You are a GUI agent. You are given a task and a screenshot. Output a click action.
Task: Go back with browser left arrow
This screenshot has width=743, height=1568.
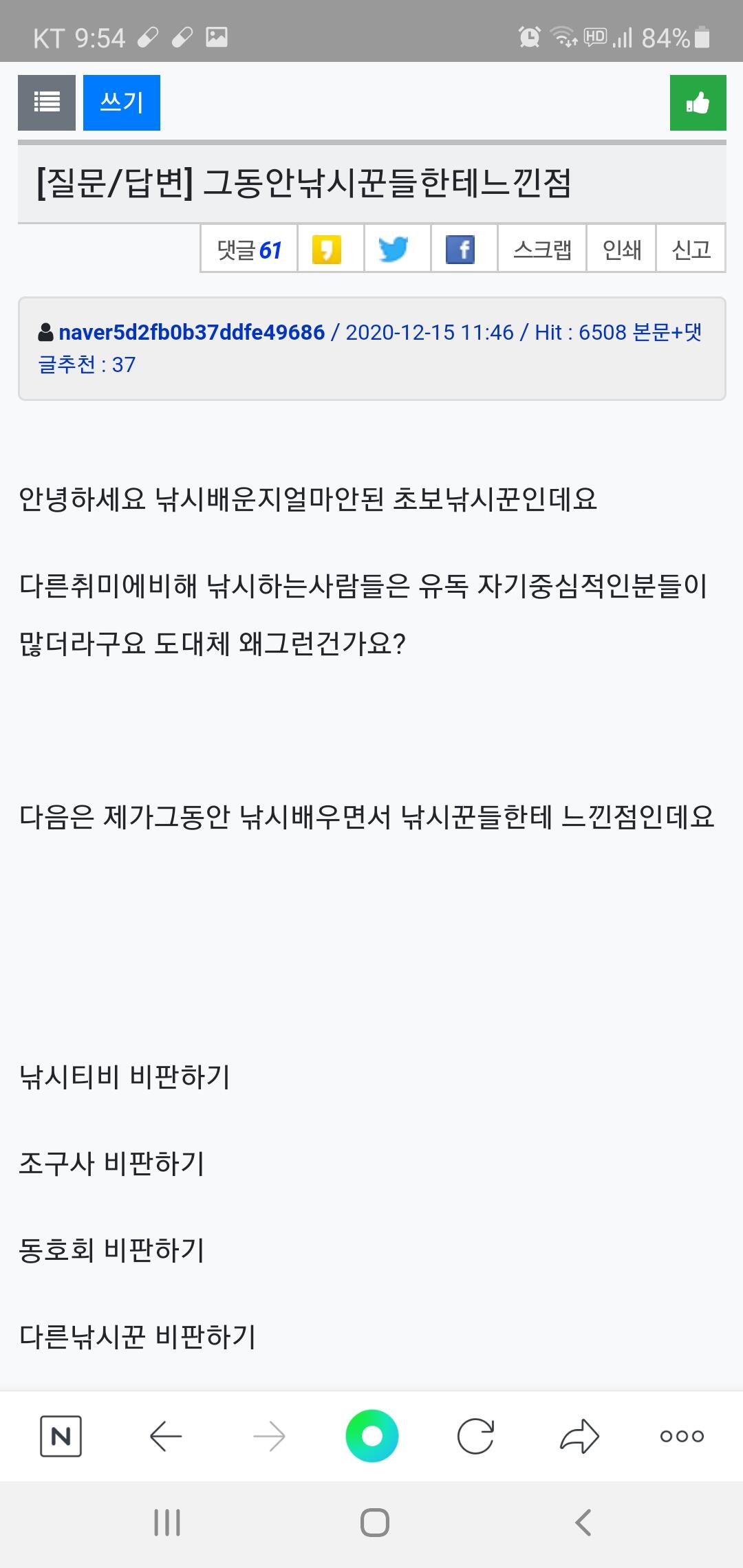tap(165, 1436)
